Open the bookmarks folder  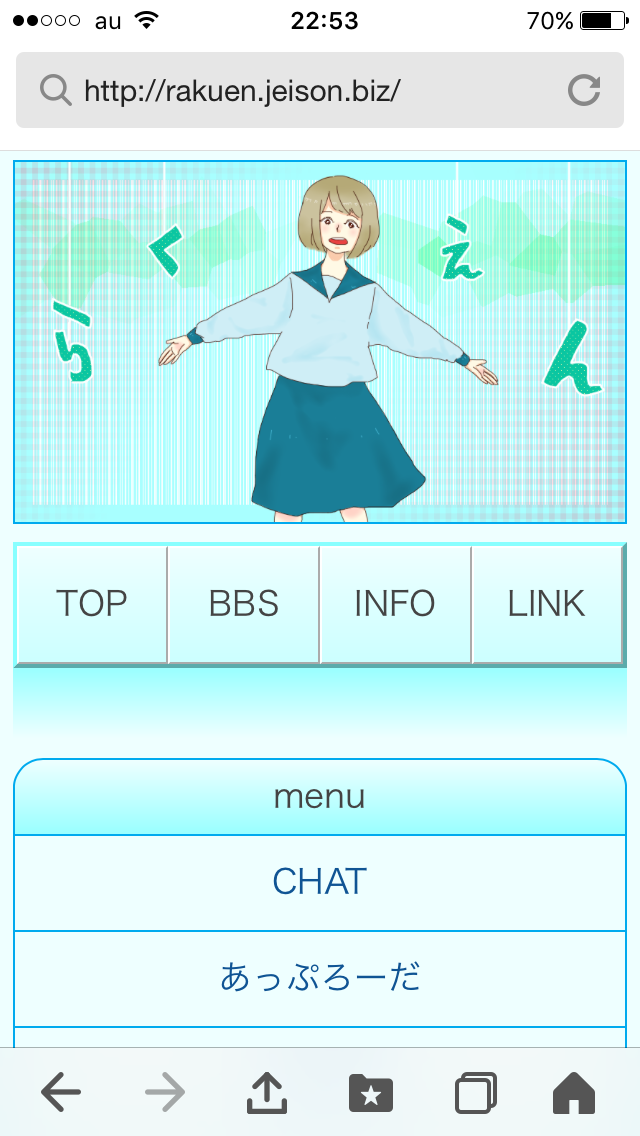(370, 1092)
